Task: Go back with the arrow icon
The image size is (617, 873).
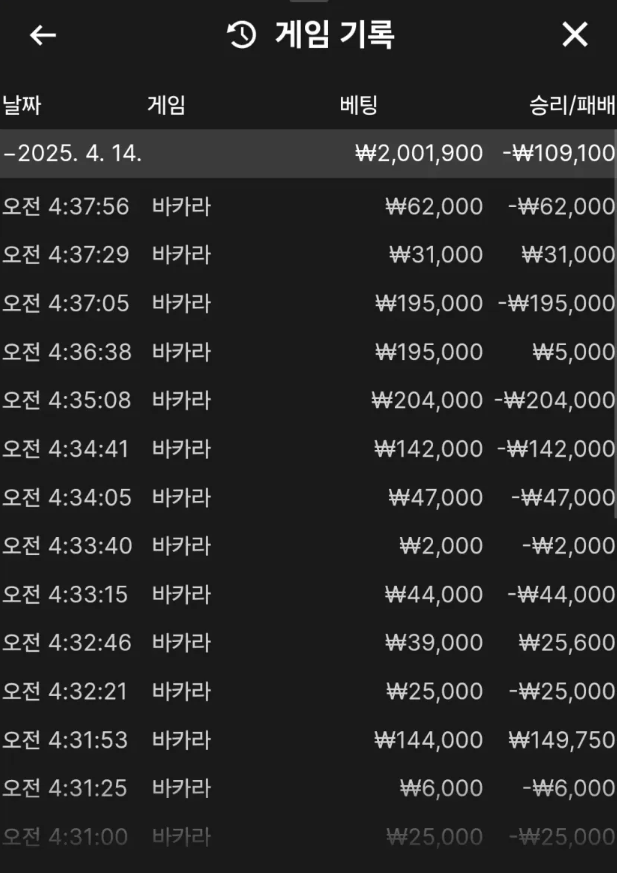Action: click(x=43, y=36)
